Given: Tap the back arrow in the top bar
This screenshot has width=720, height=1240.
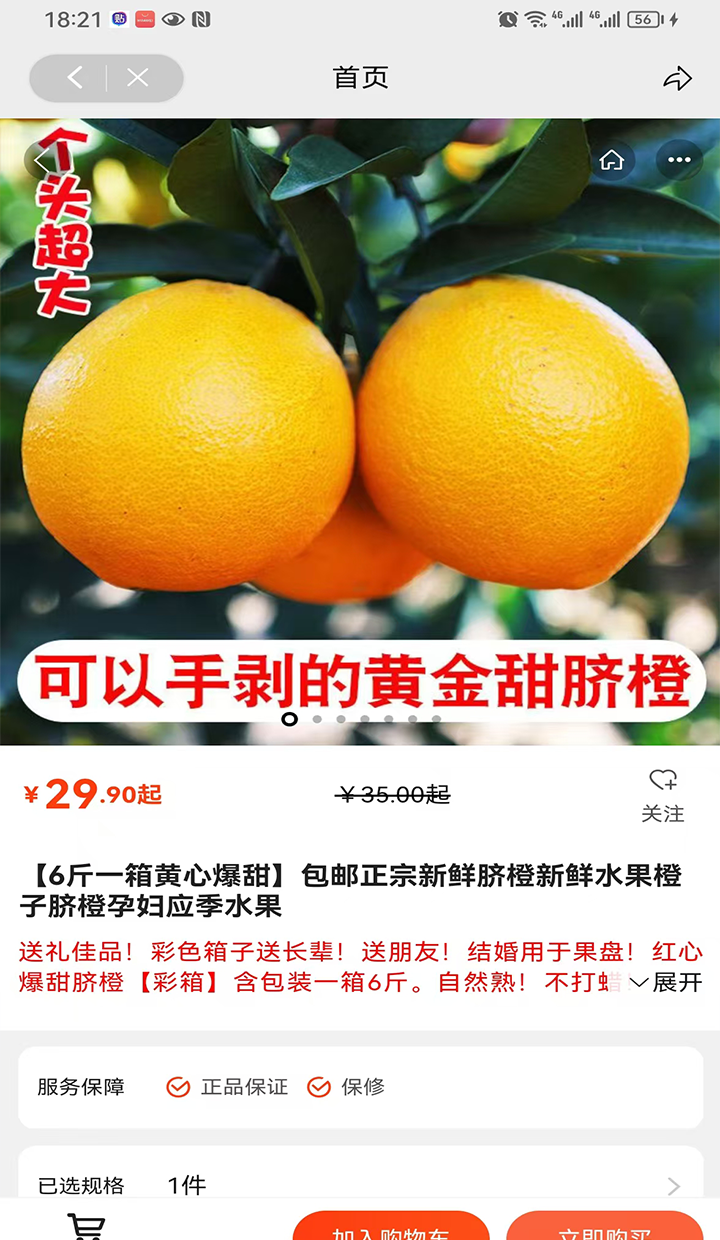Looking at the screenshot, I should click(x=75, y=78).
